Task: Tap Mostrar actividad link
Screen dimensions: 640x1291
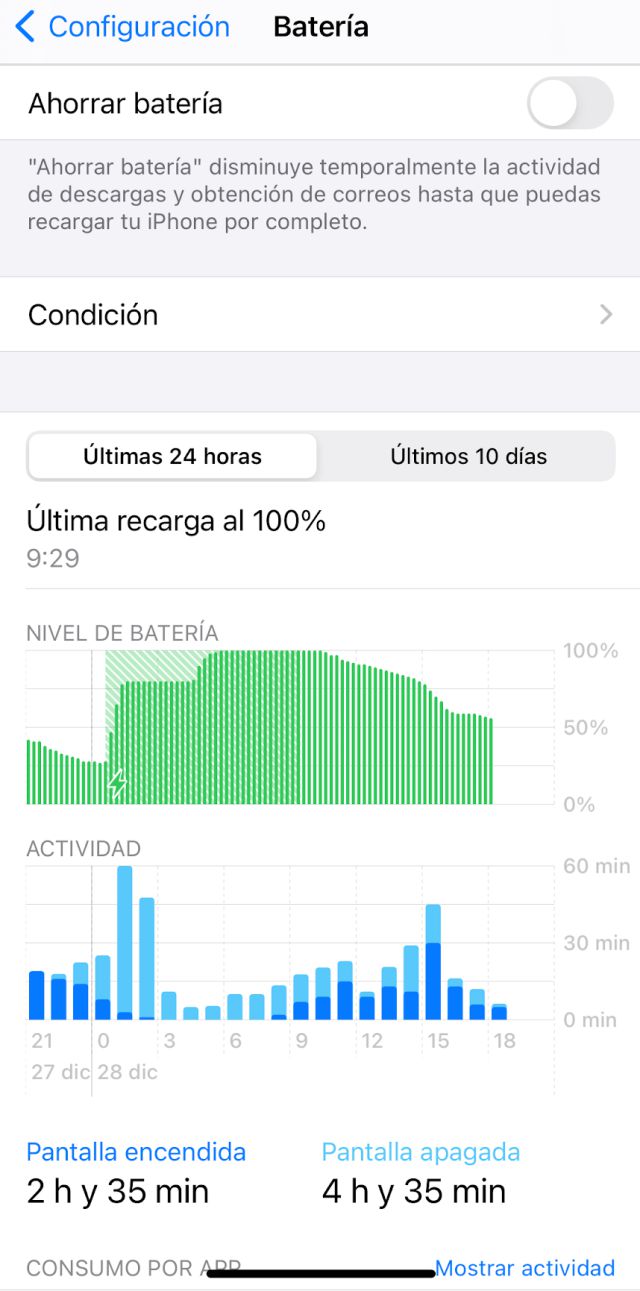Action: point(525,1268)
